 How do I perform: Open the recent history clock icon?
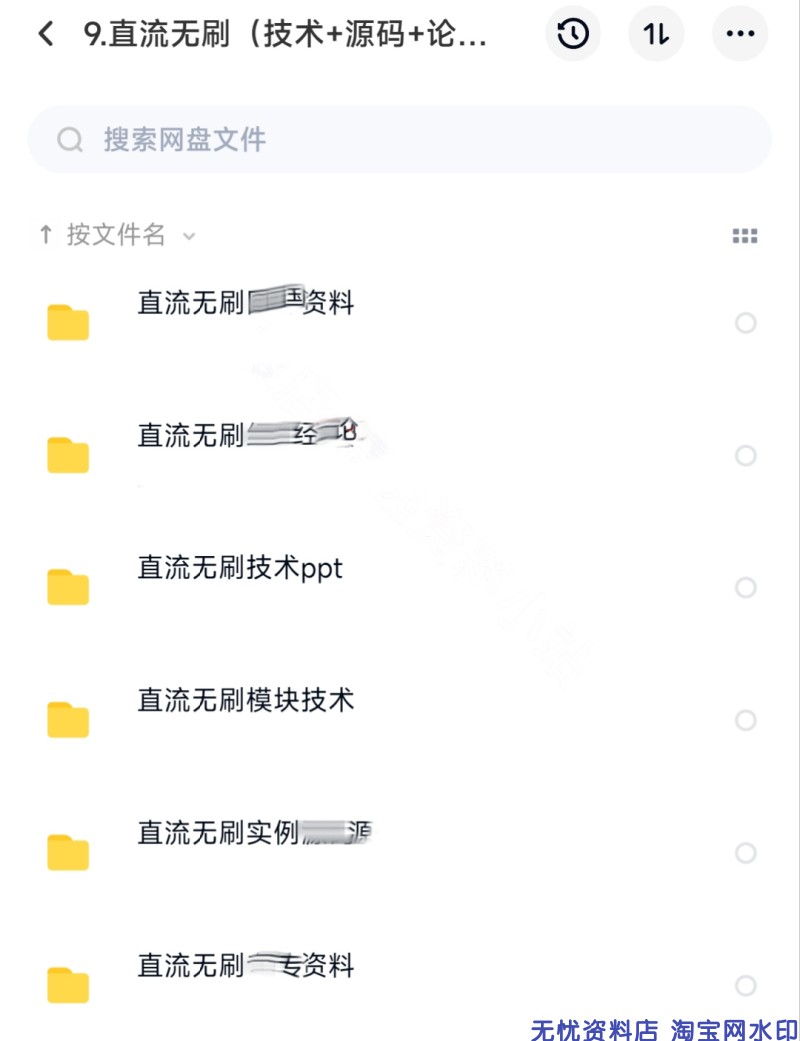pos(573,33)
